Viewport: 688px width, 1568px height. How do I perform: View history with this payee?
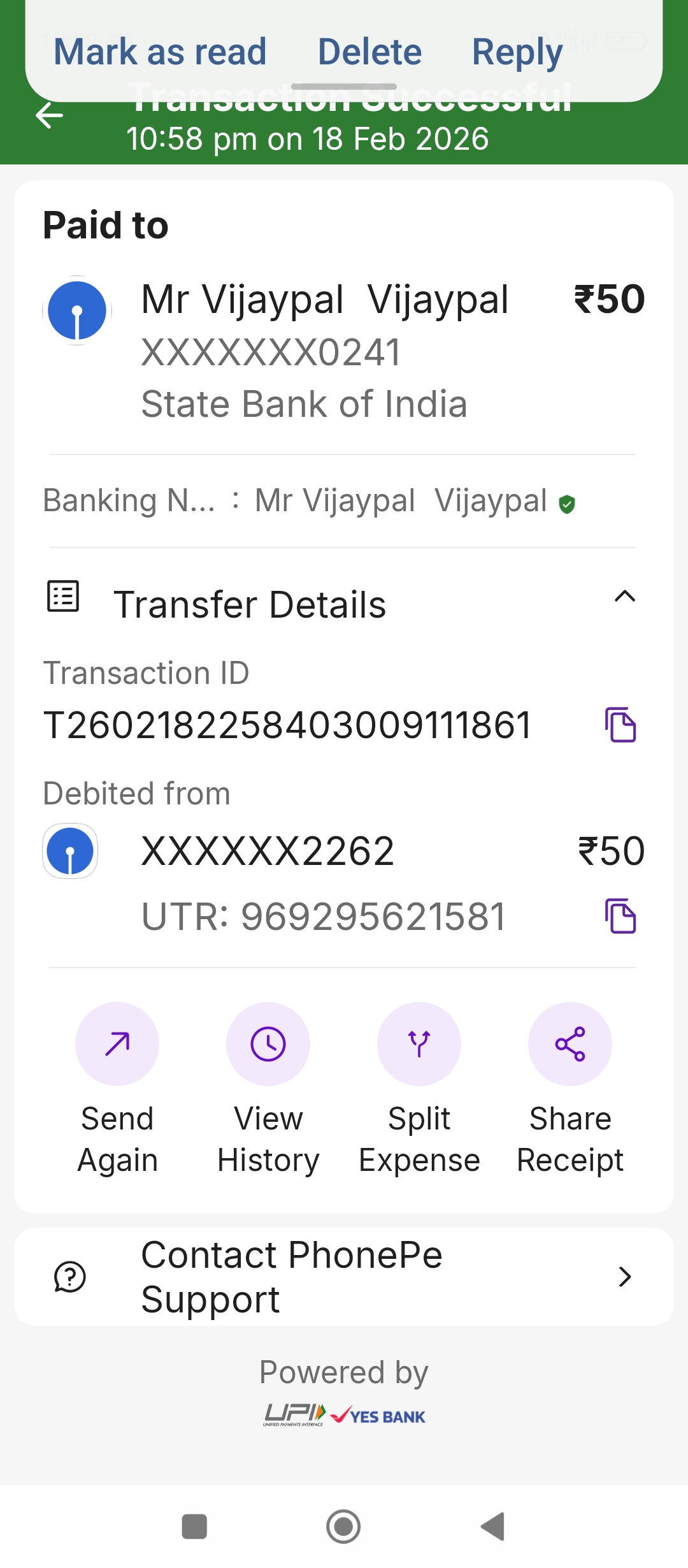click(x=268, y=1044)
